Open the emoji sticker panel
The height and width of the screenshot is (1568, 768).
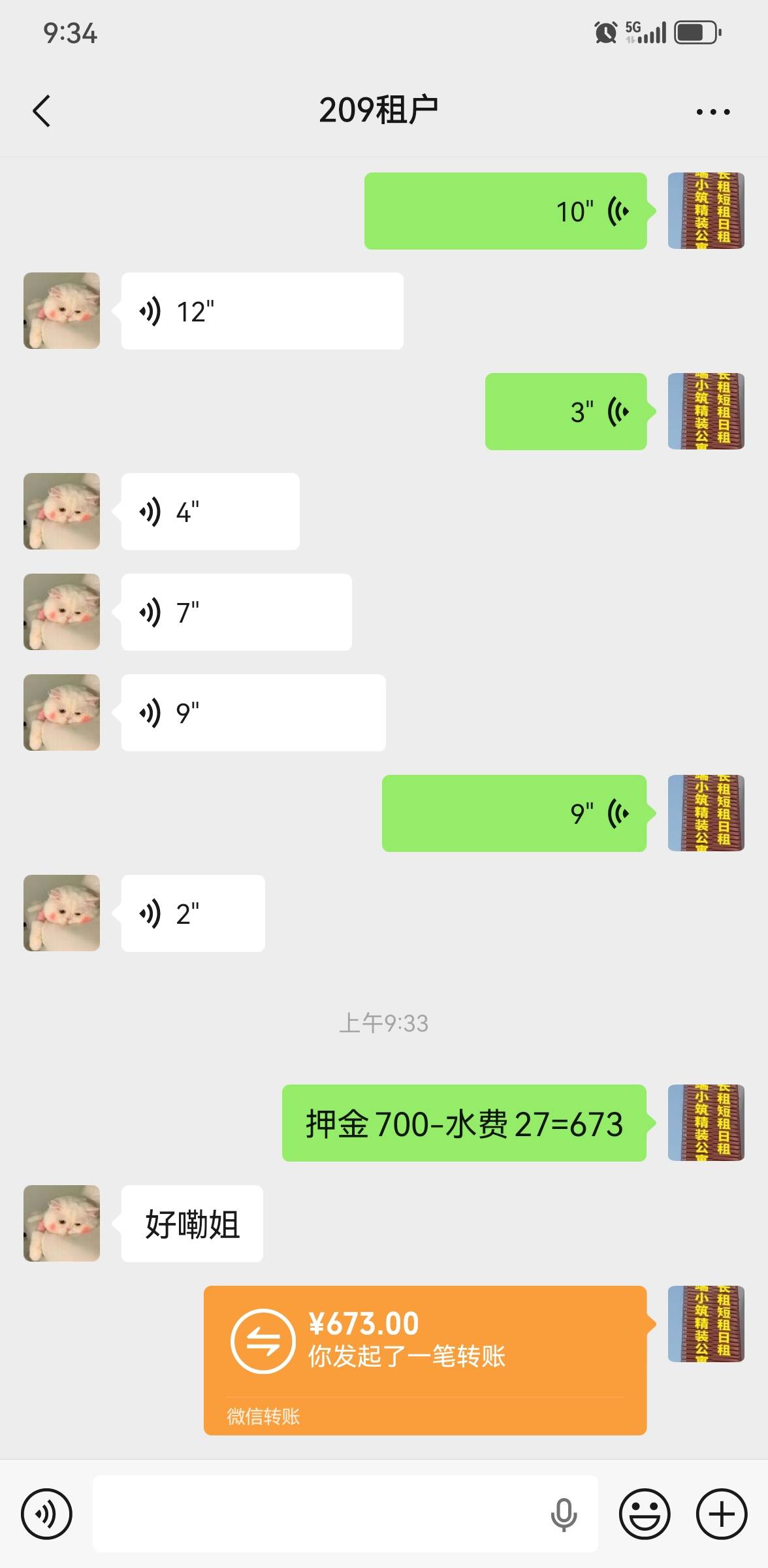(645, 1514)
